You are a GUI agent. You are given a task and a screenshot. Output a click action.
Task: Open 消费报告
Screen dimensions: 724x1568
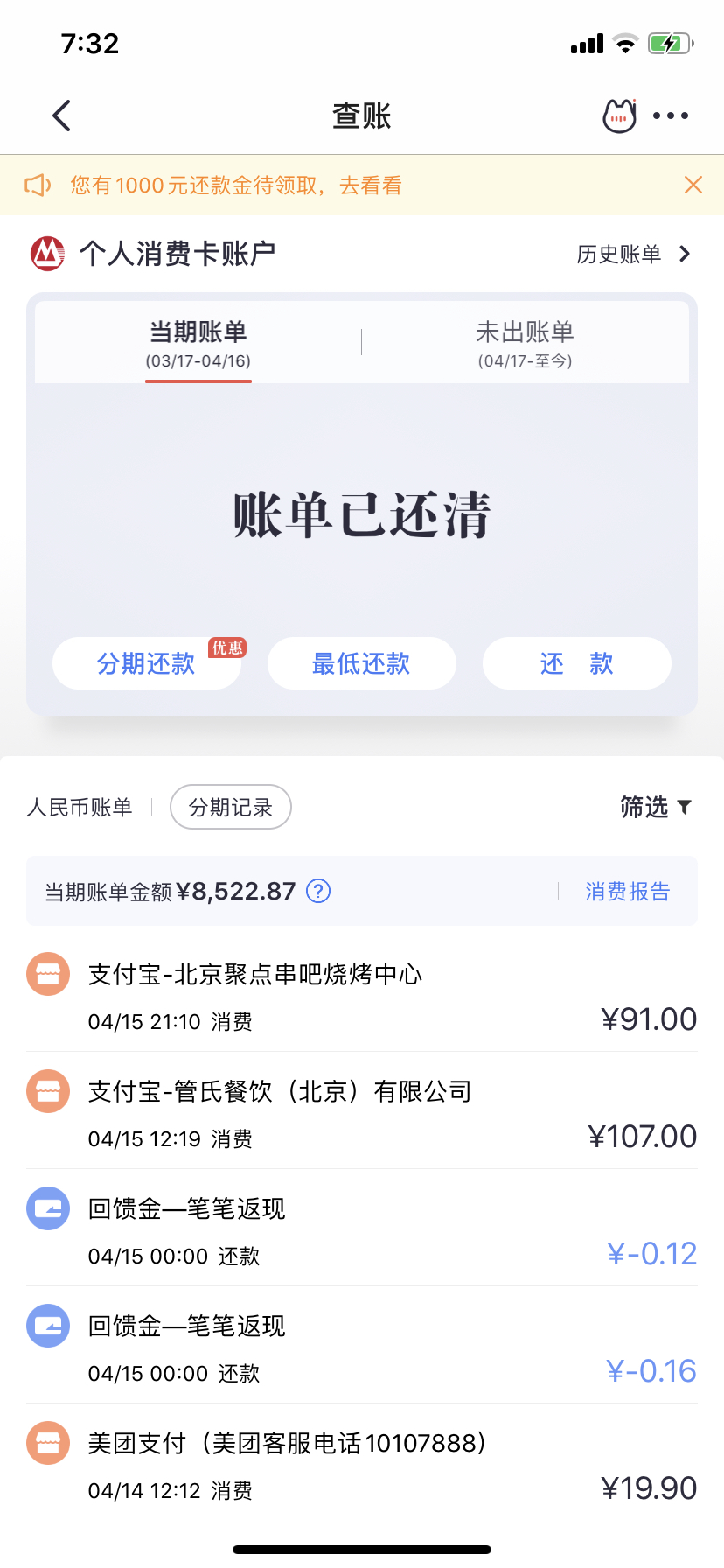(x=628, y=892)
